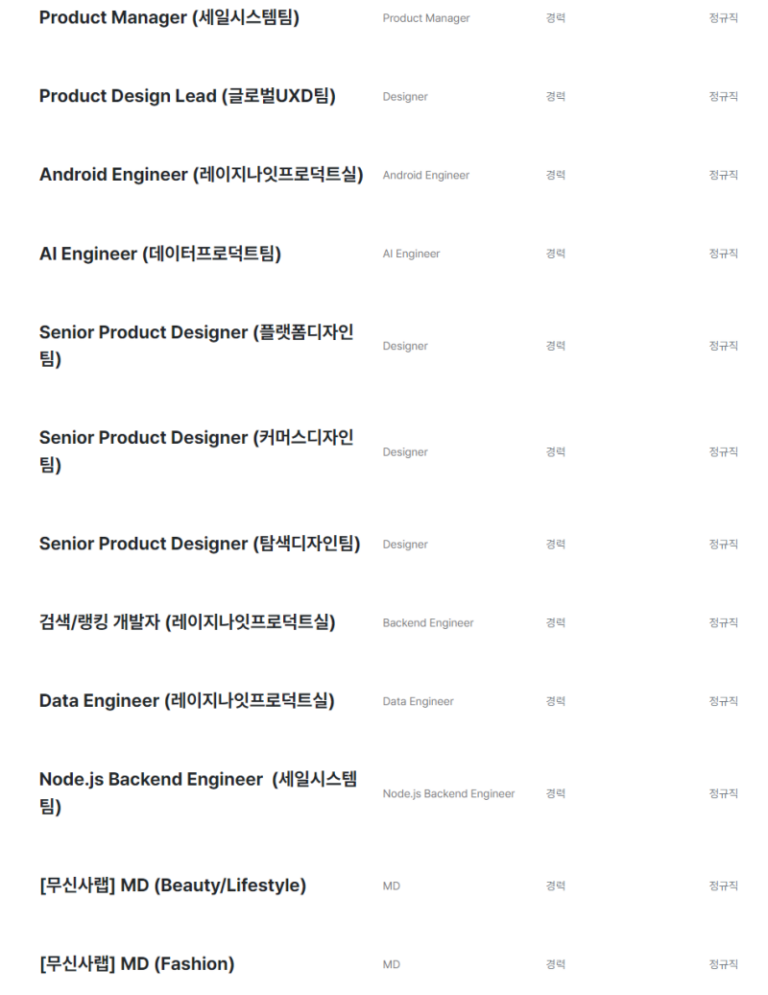The width and height of the screenshot is (768, 995).
Task: View Senior Product Designer (탐색디자인팀) job
Action: tap(199, 544)
